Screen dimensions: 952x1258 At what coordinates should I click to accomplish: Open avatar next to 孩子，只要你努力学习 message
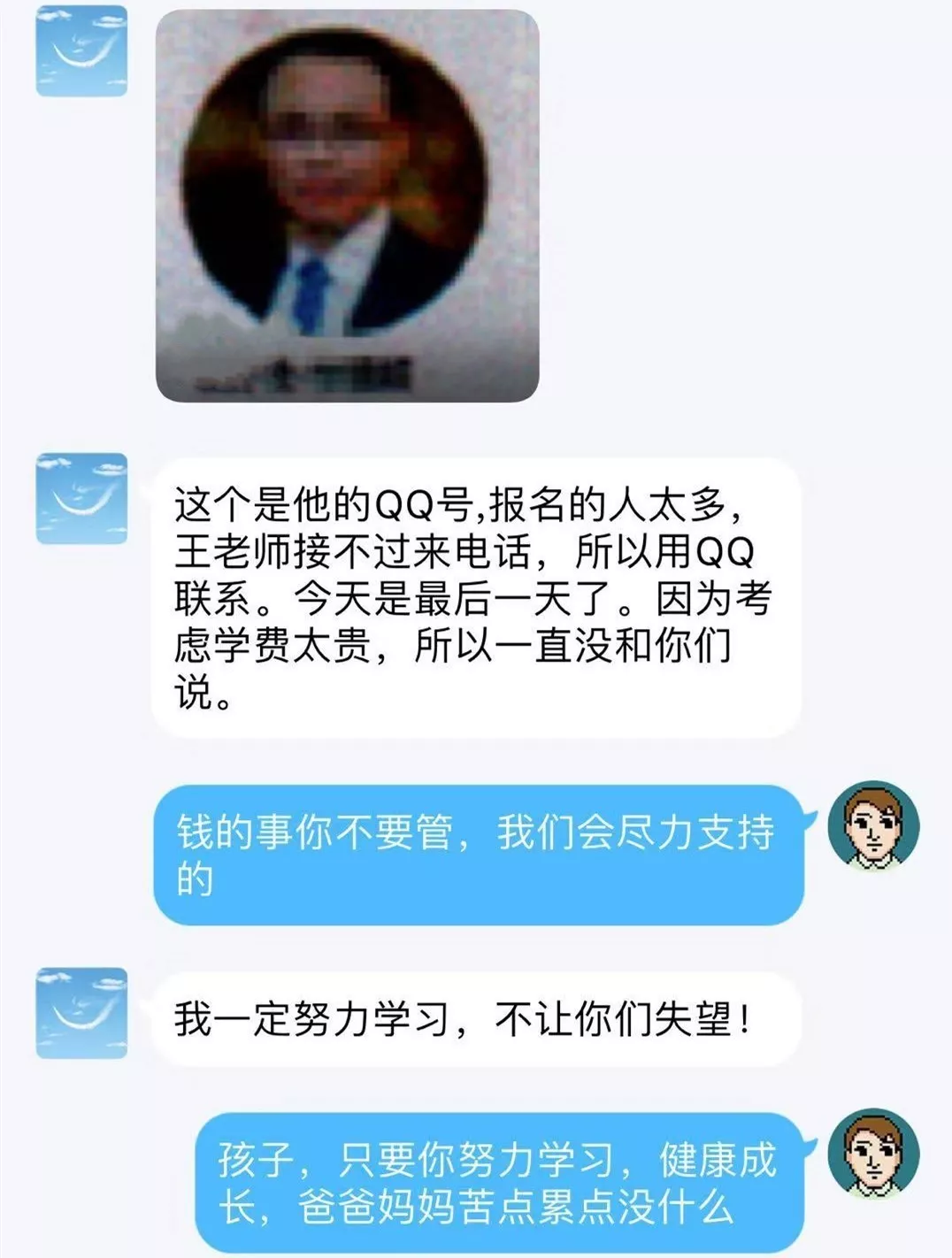[x=873, y=1153]
